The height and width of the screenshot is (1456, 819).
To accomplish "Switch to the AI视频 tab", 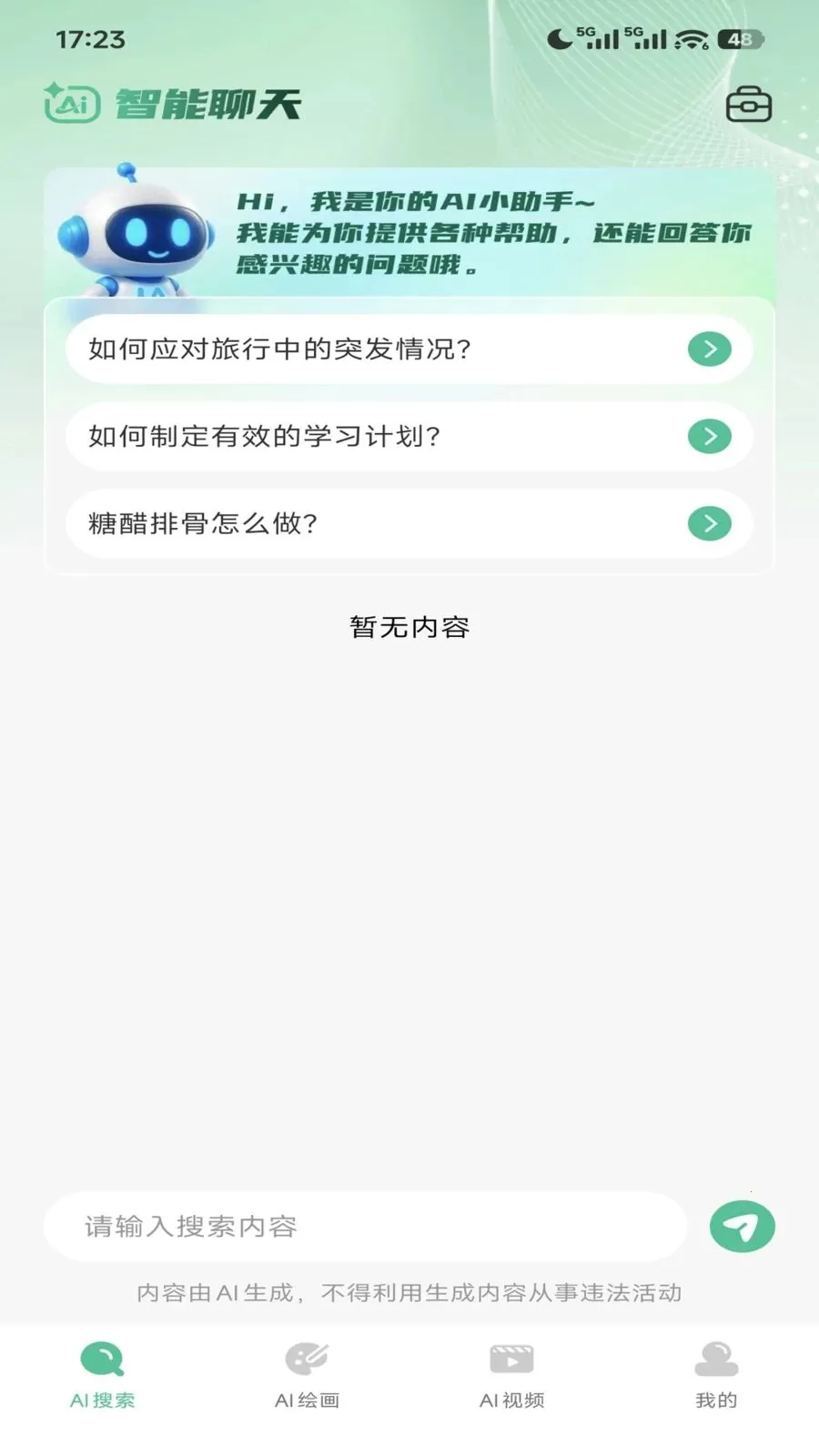I will tap(511, 1374).
